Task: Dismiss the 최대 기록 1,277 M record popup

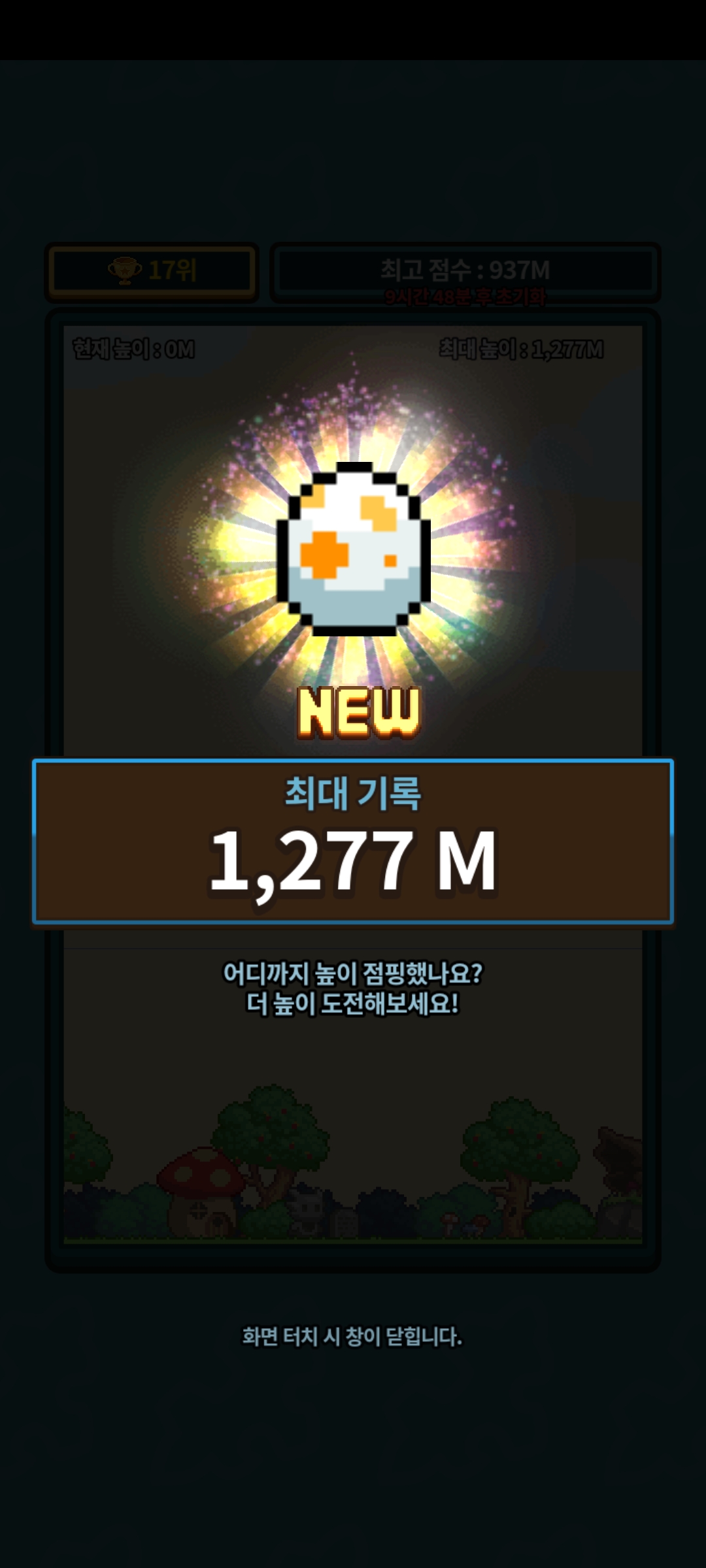Action: (x=353, y=1337)
